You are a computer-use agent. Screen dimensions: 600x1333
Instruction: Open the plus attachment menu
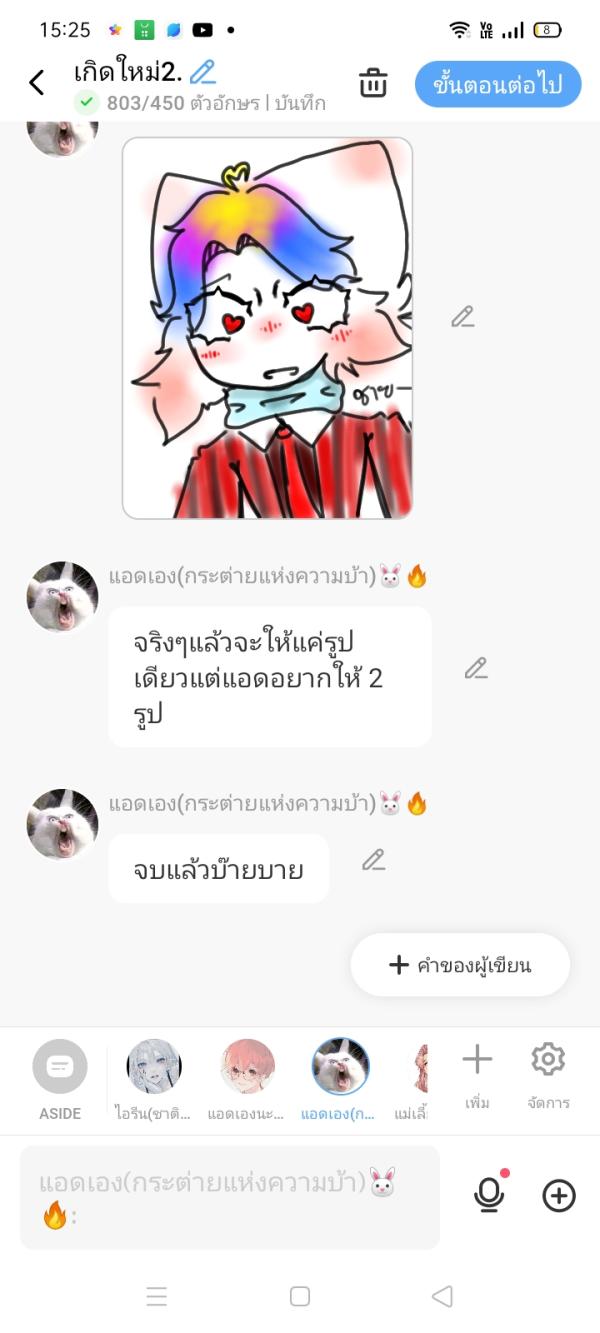pos(559,1195)
